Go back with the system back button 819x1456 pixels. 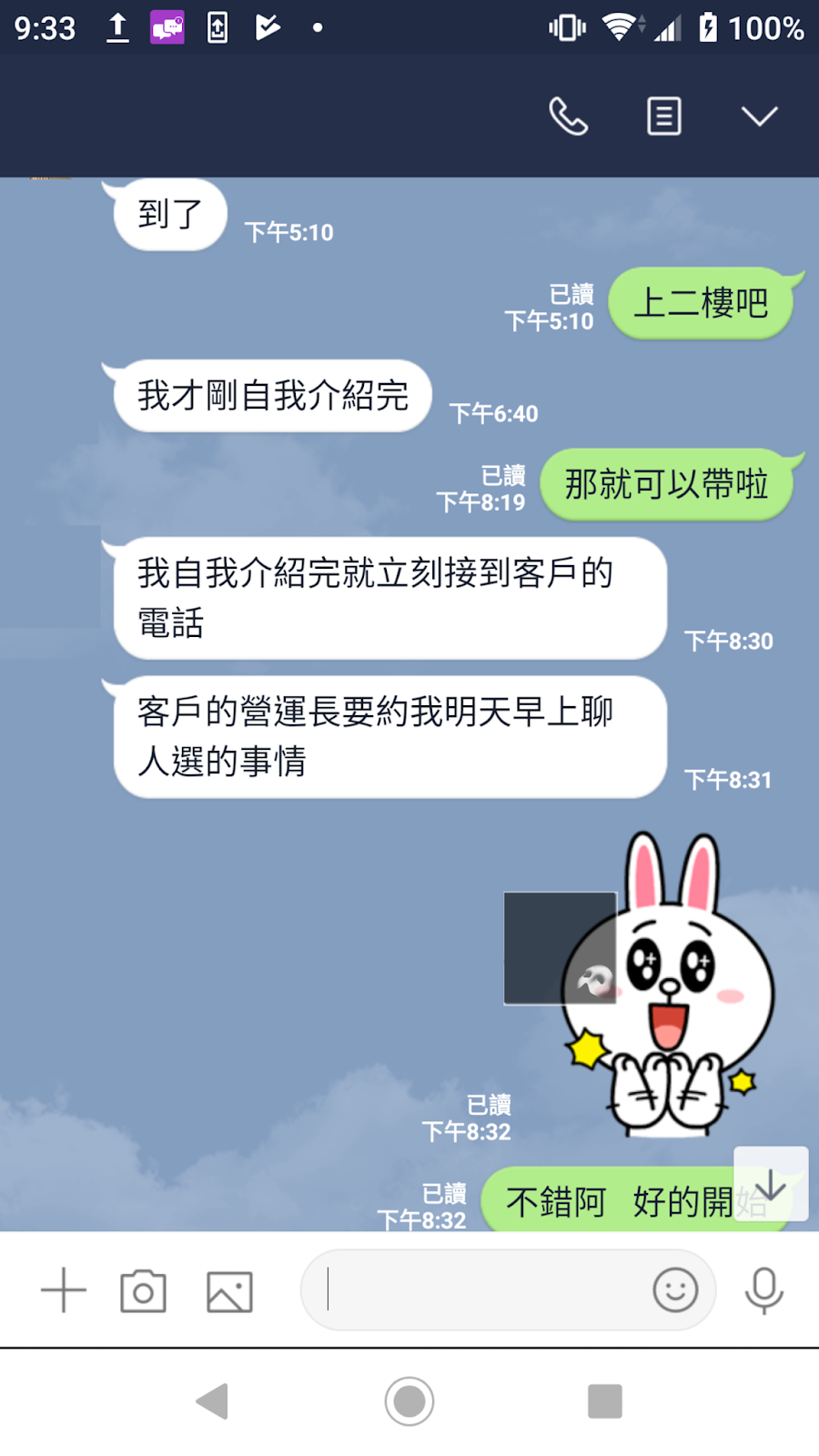click(213, 1401)
